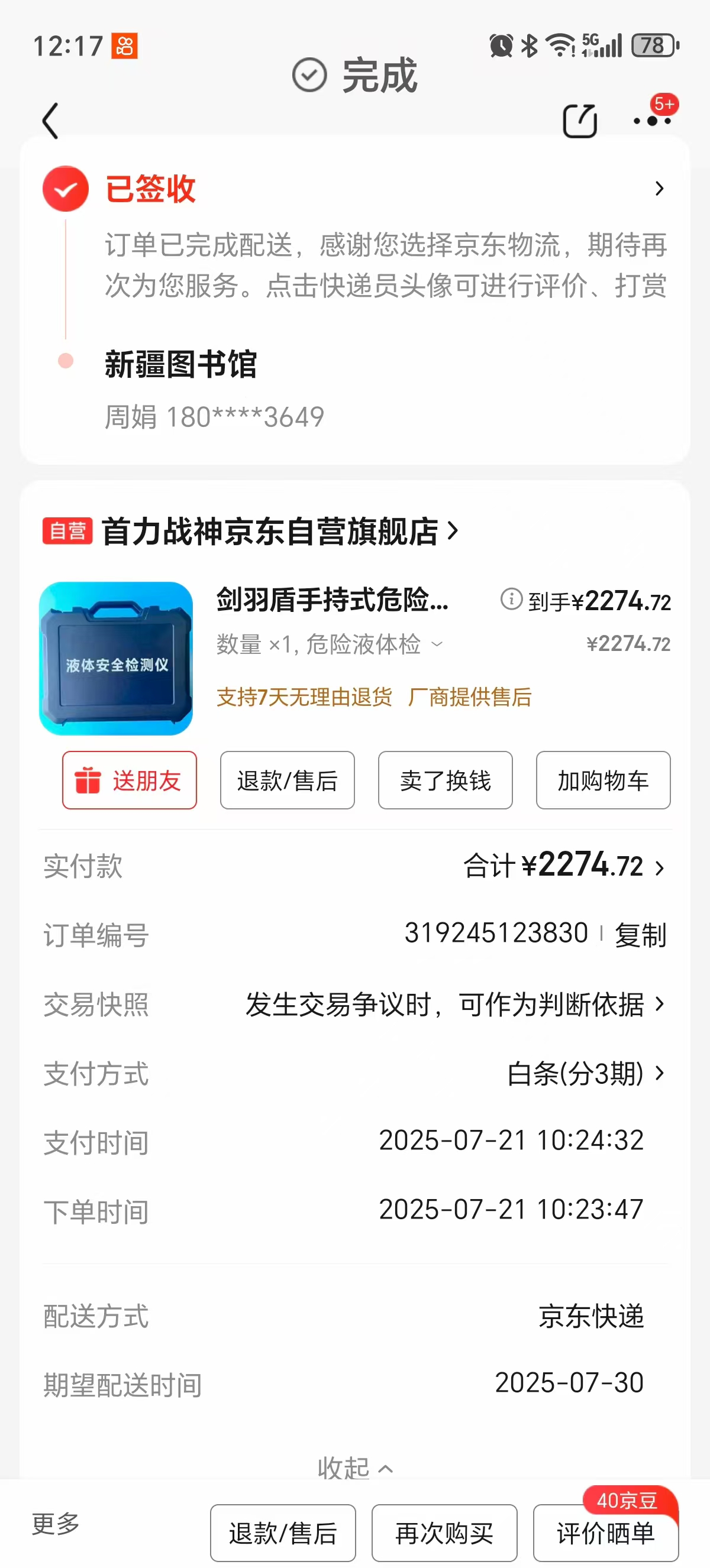The image size is (710, 1568).
Task: Open the 已签收 delivery tracking details
Action: pyautogui.click(x=659, y=189)
